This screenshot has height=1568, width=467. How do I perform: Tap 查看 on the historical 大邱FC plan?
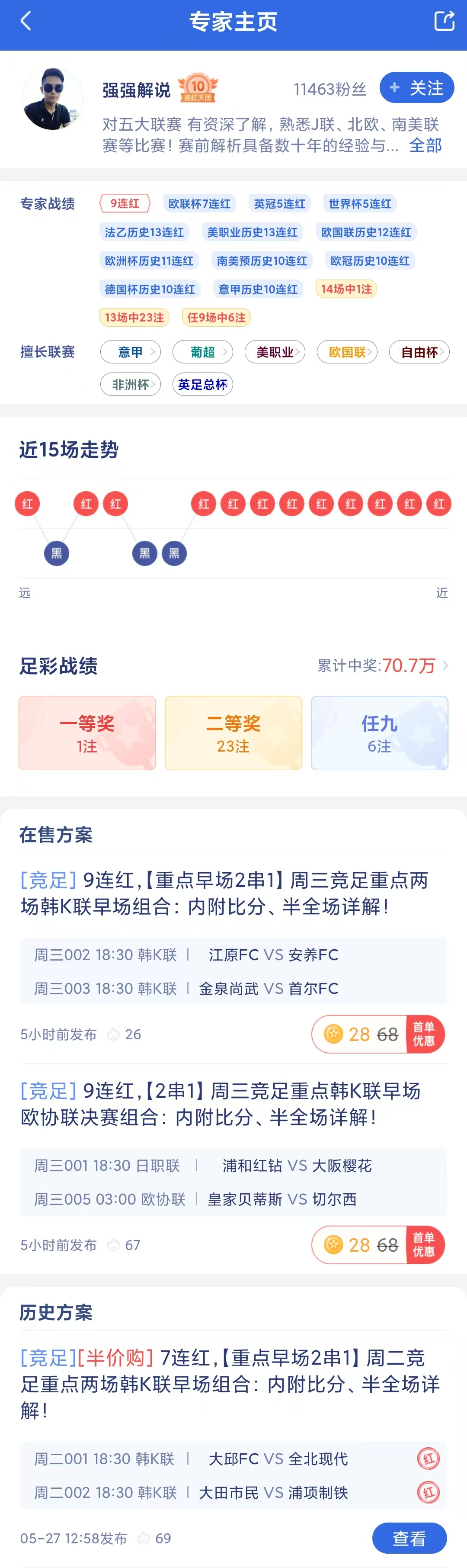coord(409,1538)
